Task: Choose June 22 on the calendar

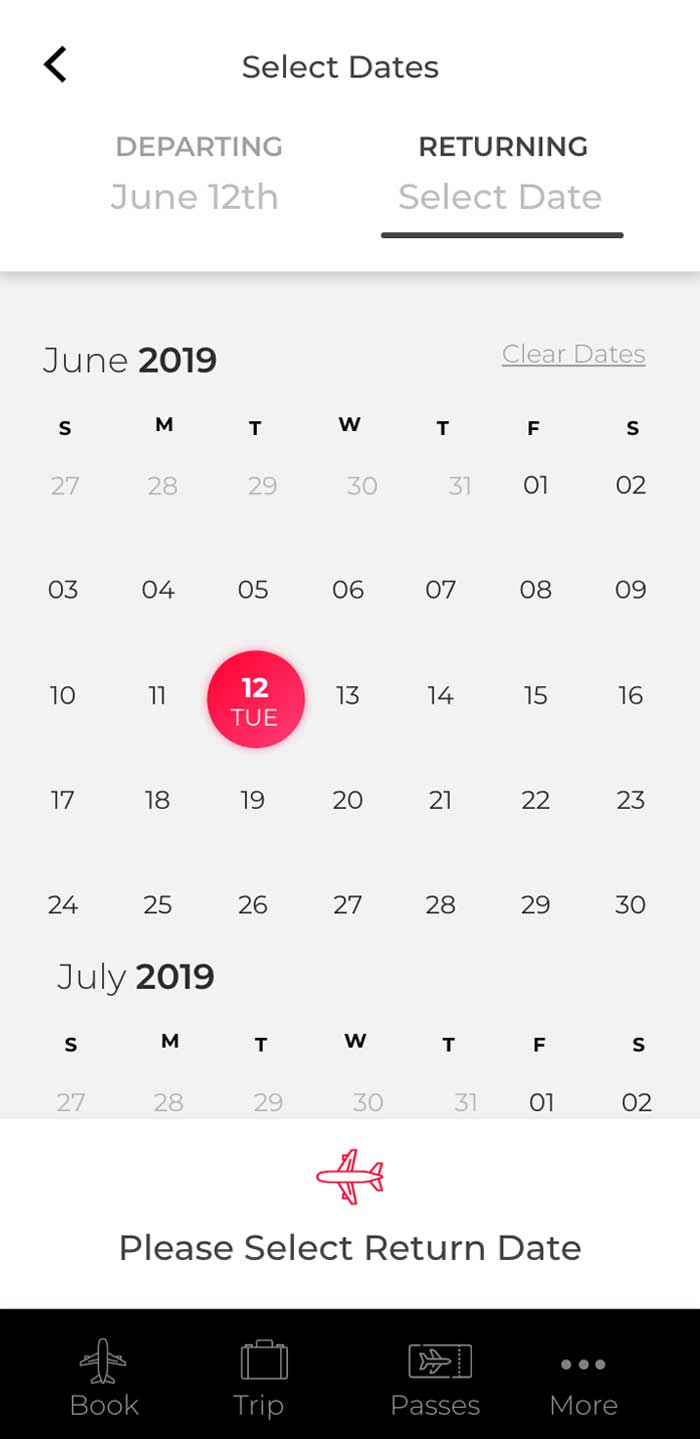Action: pyautogui.click(x=535, y=800)
